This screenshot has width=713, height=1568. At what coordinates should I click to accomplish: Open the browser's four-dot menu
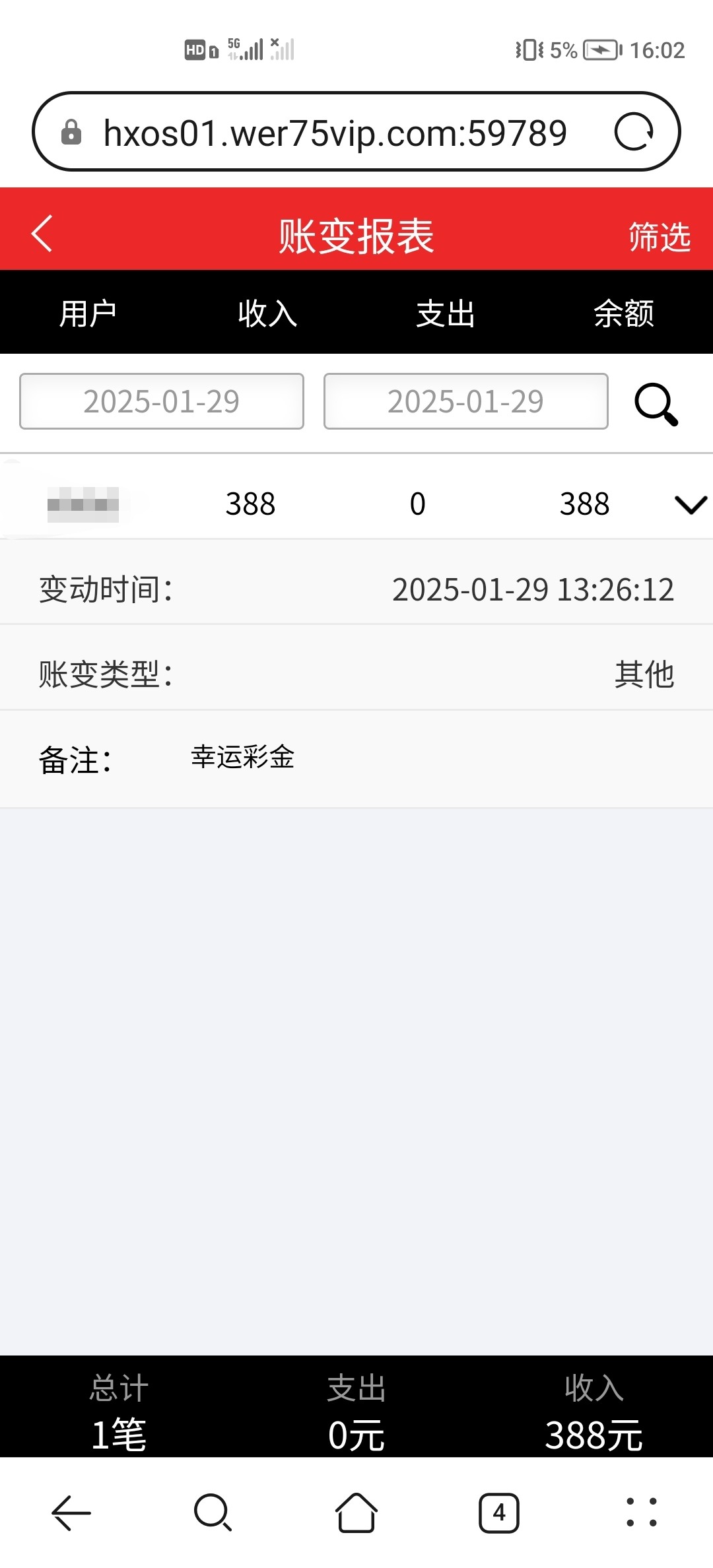pos(642,1513)
